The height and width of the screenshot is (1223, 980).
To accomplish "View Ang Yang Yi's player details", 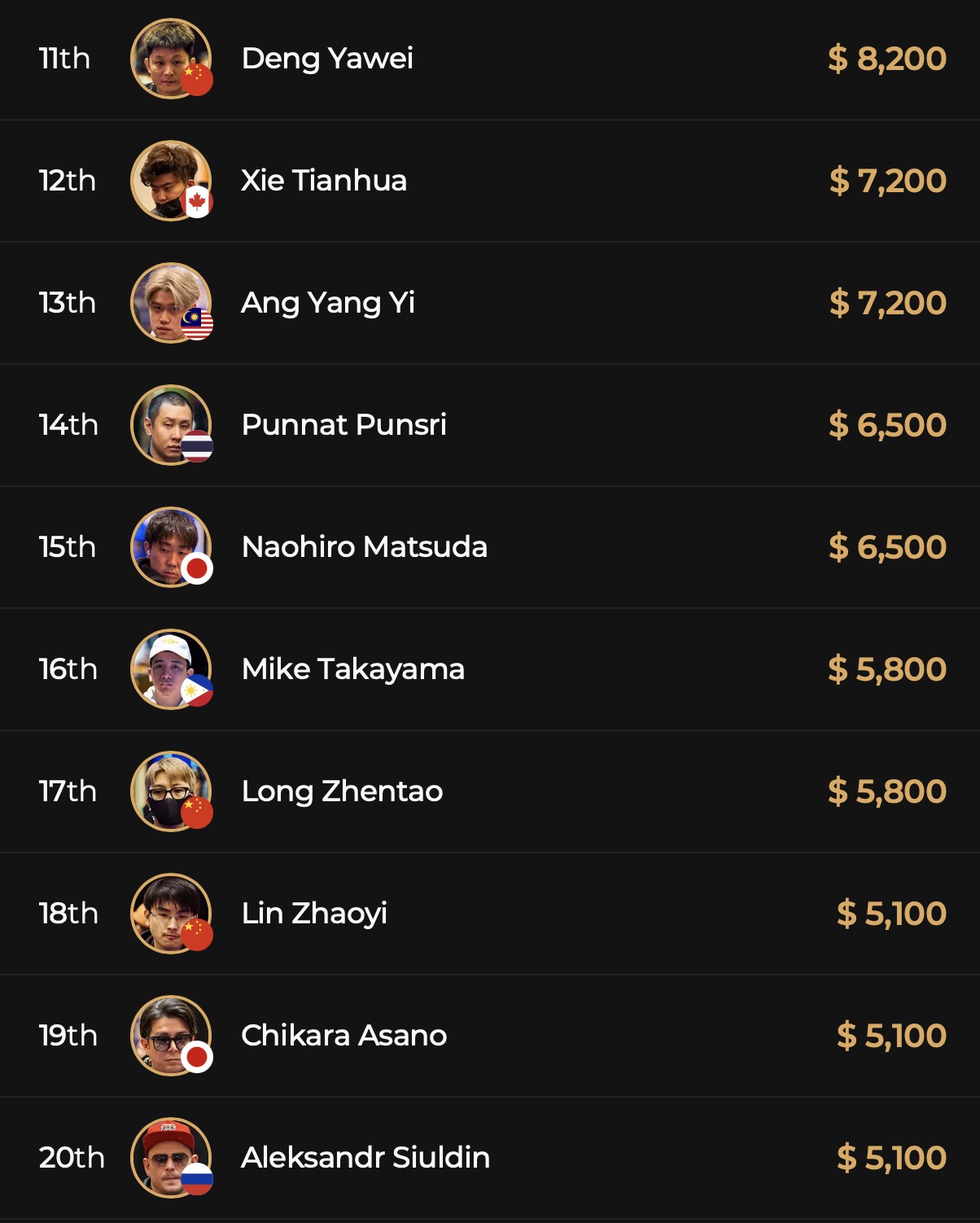I will tap(328, 303).
